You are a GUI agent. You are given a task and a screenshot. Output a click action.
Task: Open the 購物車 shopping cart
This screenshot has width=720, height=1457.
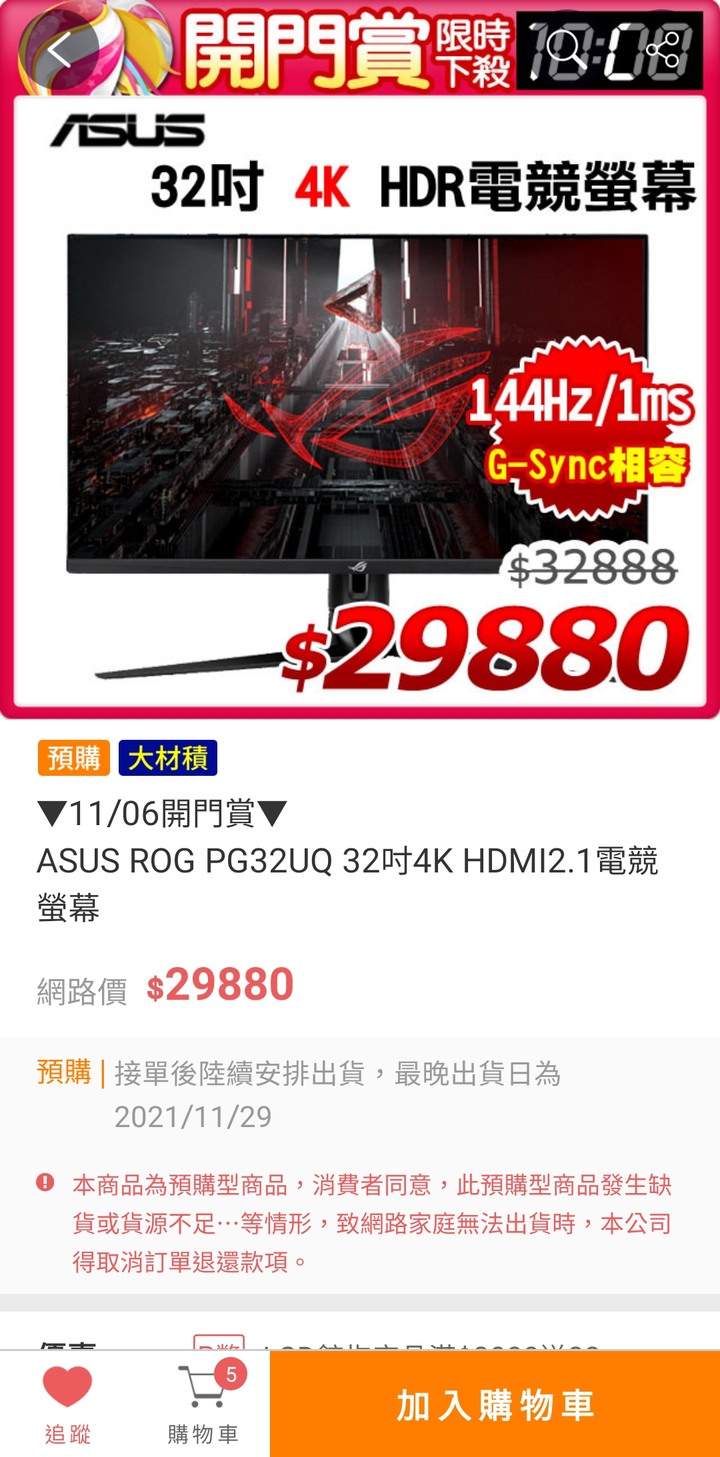click(x=203, y=1404)
